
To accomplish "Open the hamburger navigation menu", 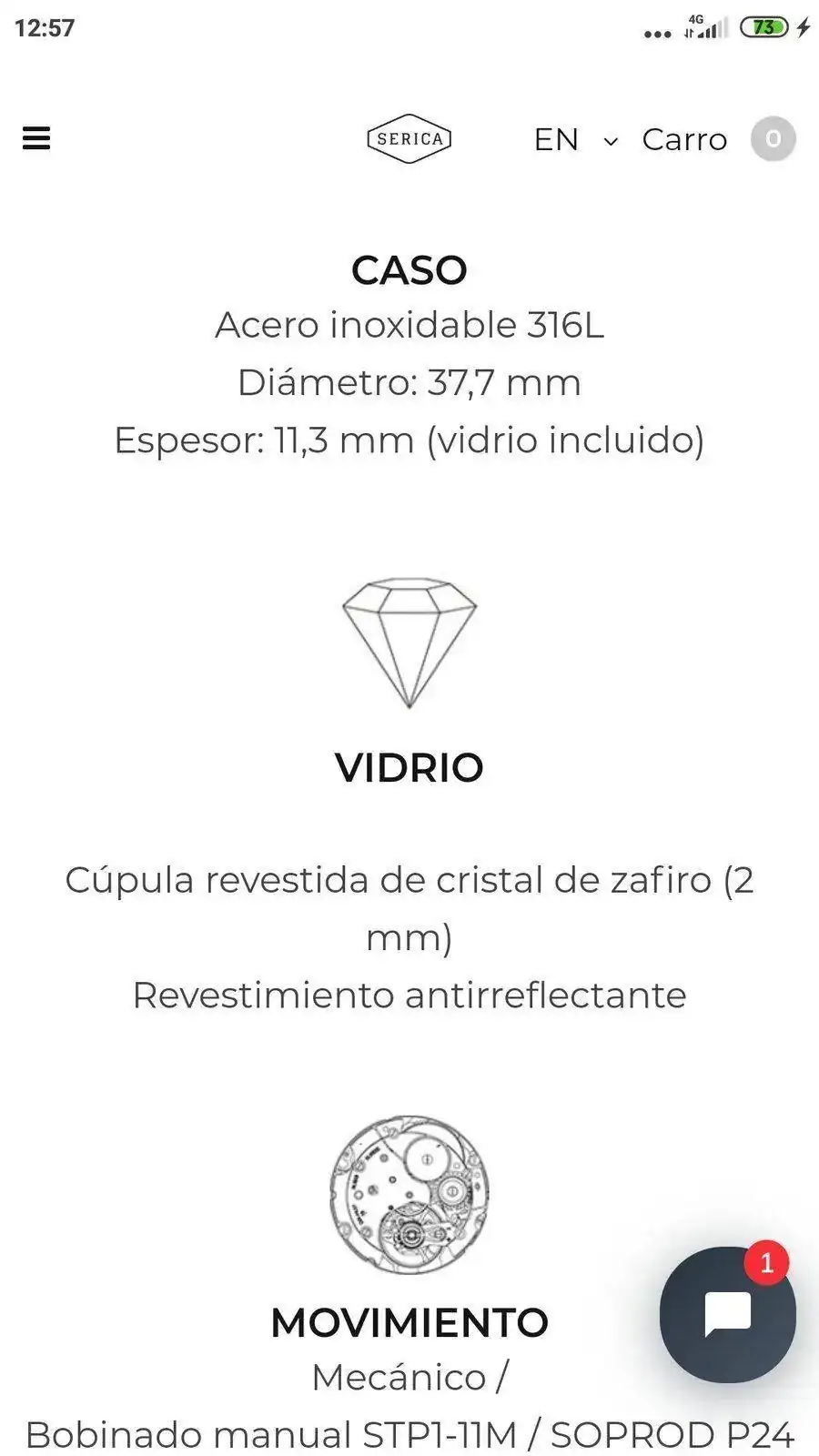I will click(36, 138).
